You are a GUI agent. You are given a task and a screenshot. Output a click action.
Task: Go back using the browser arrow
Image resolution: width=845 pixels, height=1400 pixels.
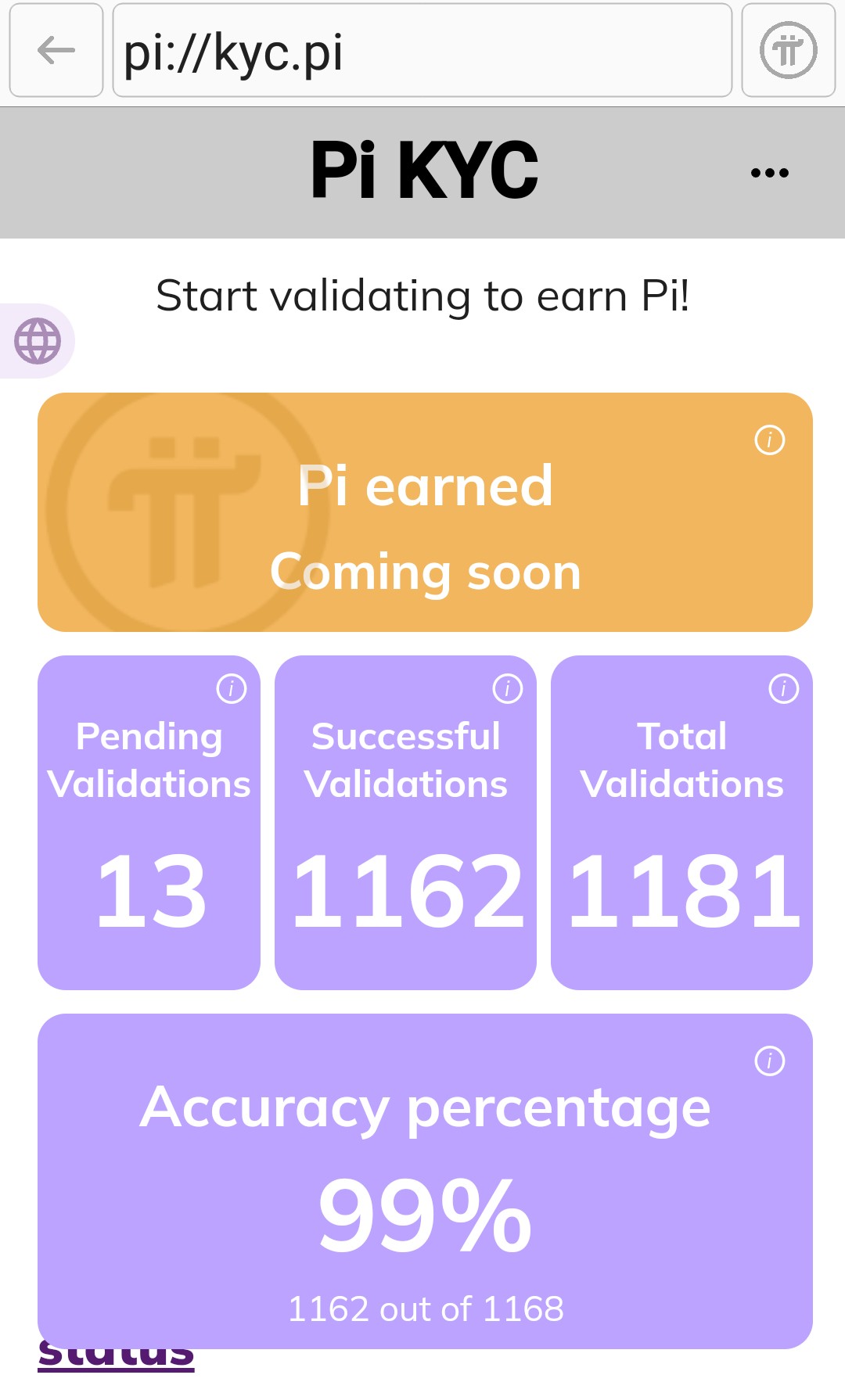pyautogui.click(x=56, y=51)
